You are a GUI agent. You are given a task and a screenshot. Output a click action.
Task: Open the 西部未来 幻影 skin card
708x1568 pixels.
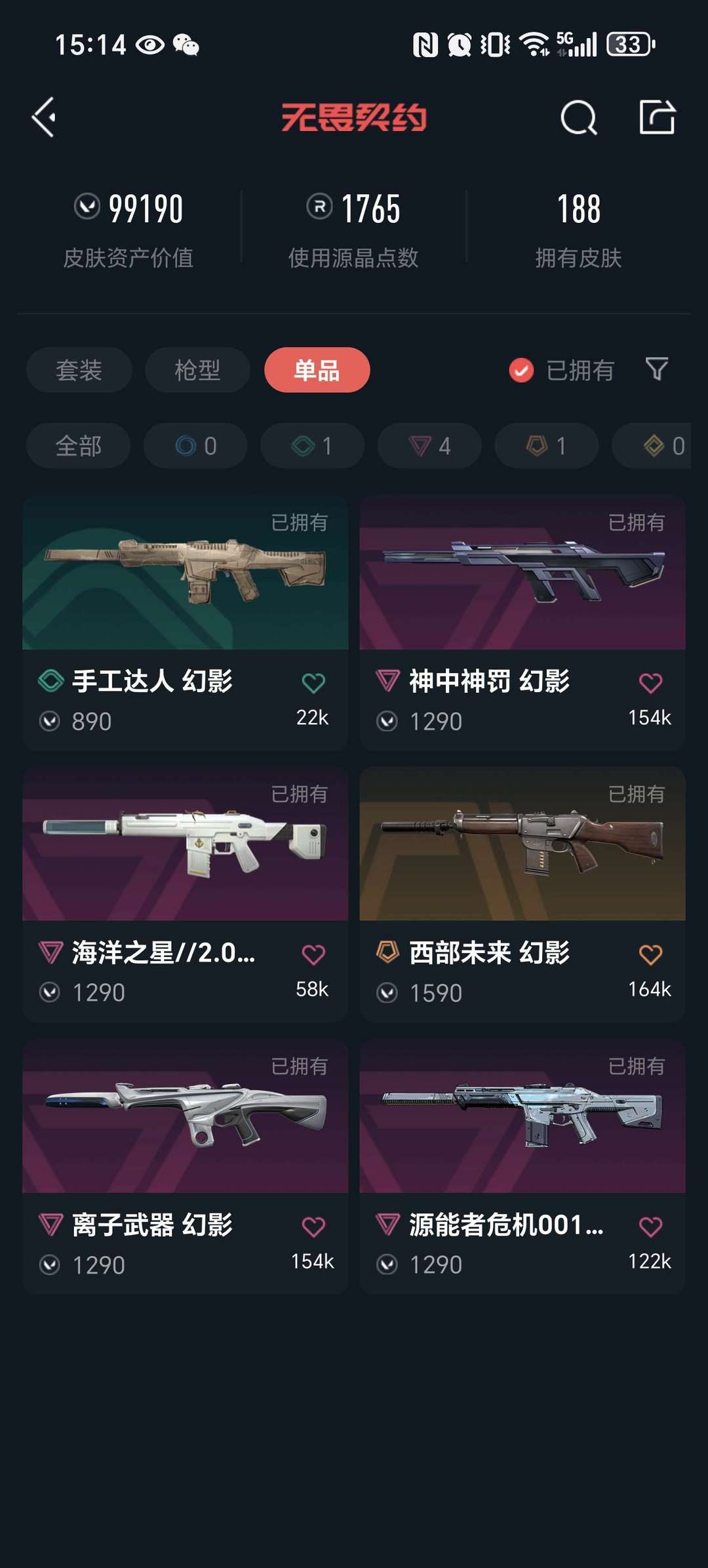(522, 845)
